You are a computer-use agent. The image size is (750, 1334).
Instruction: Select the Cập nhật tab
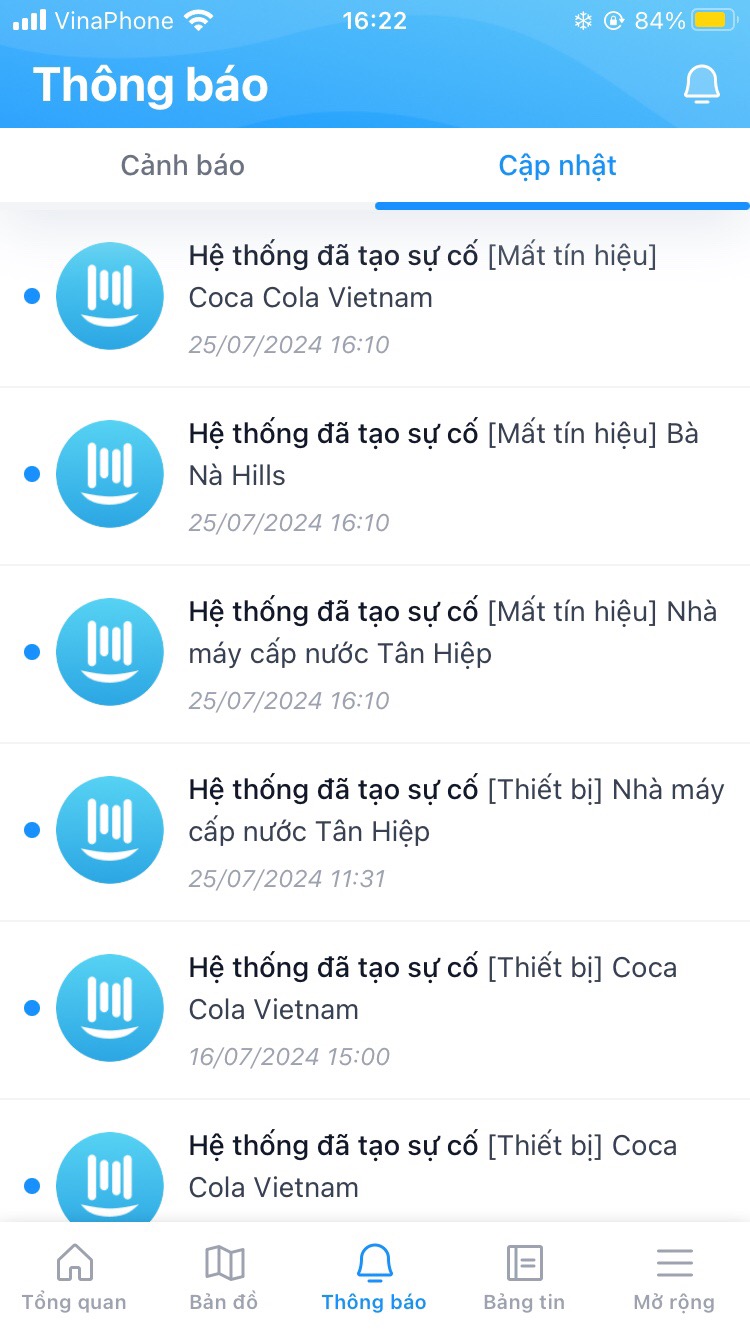(558, 165)
